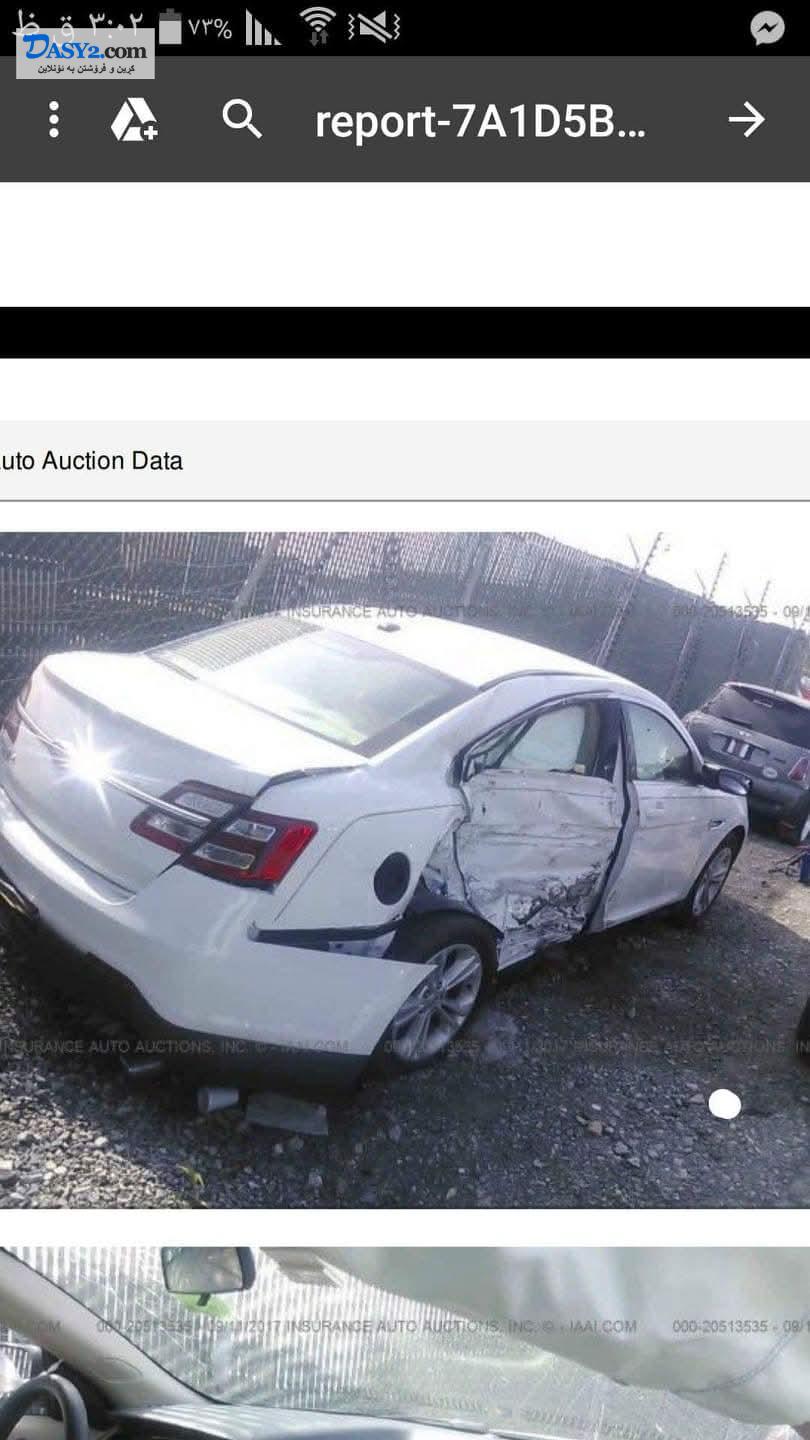This screenshot has height=1440, width=810.
Task: Search within the report document
Action: 242,120
